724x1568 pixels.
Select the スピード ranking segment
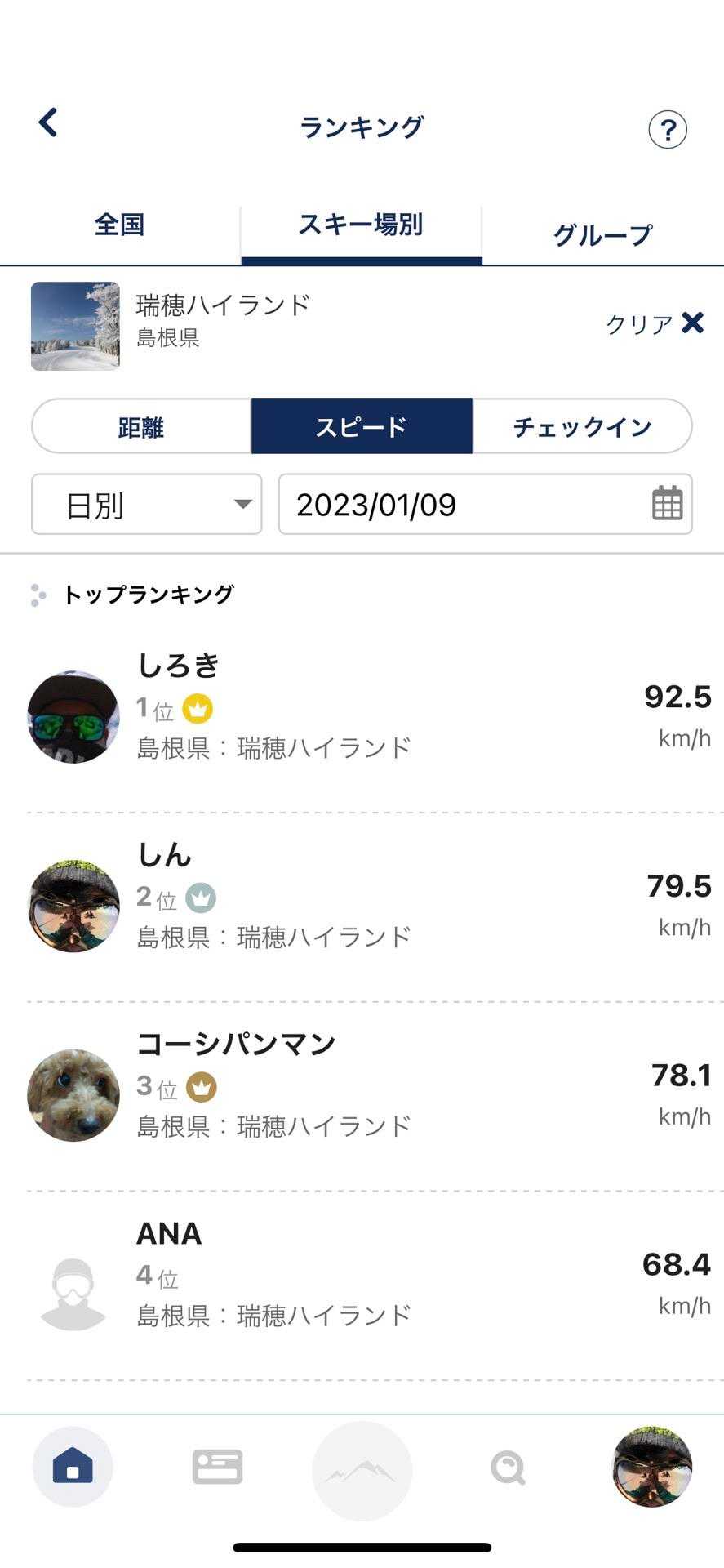362,426
